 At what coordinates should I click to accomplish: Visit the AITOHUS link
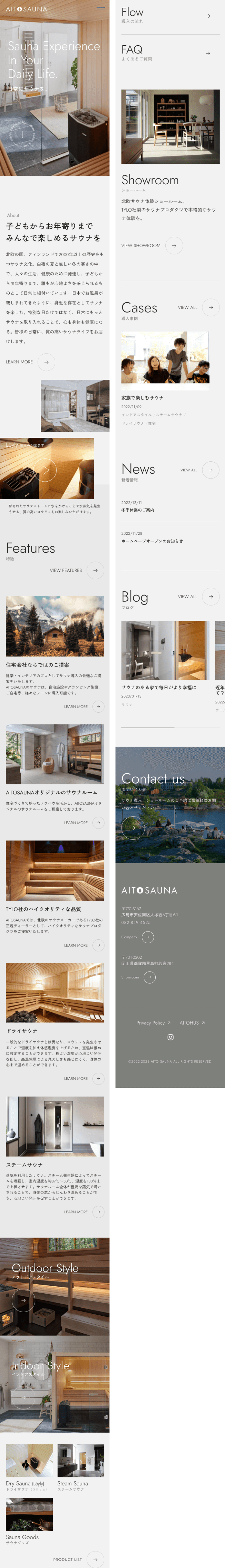(192, 1023)
